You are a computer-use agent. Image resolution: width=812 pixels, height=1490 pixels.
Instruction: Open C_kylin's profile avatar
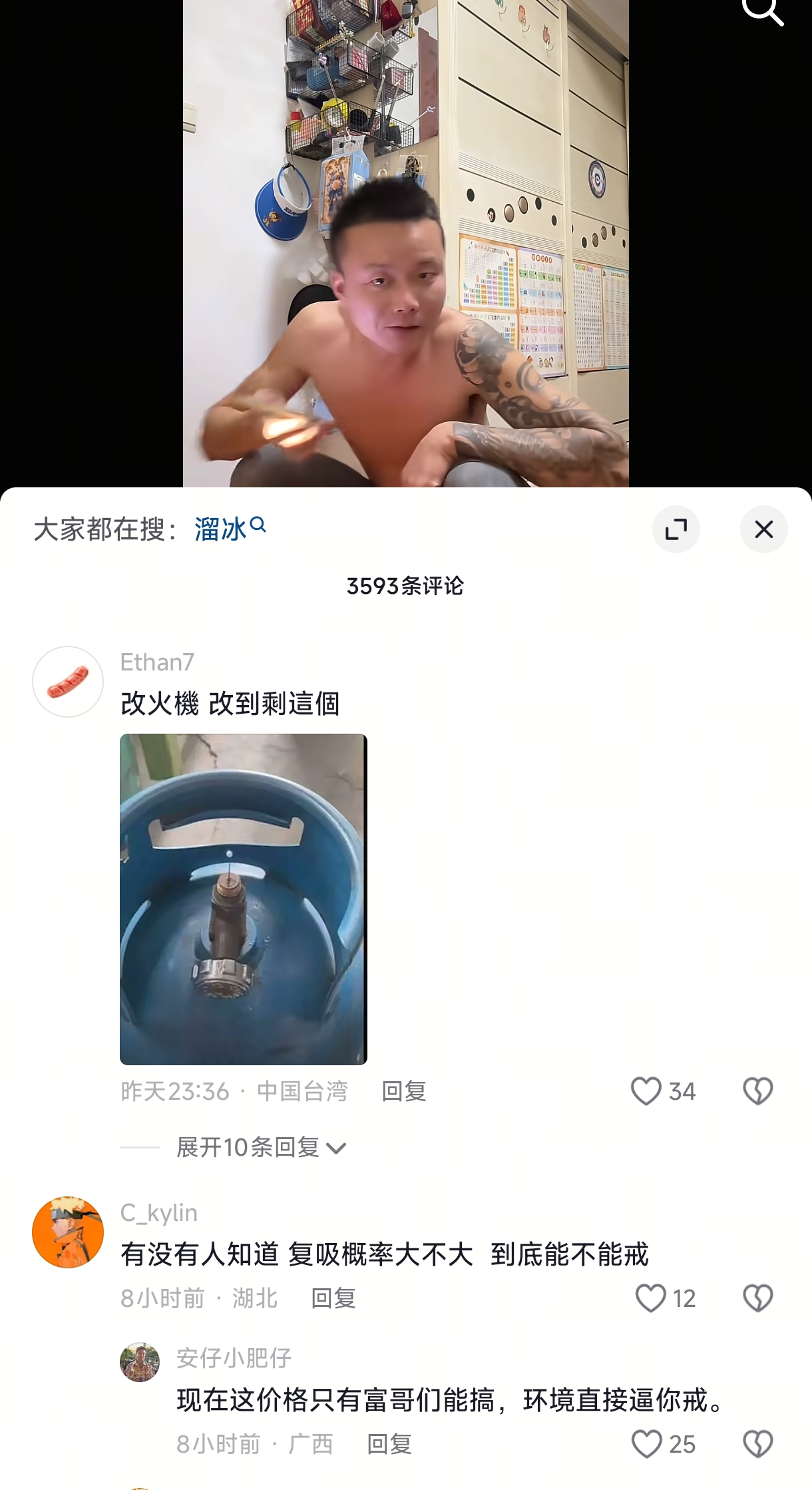[68, 1232]
